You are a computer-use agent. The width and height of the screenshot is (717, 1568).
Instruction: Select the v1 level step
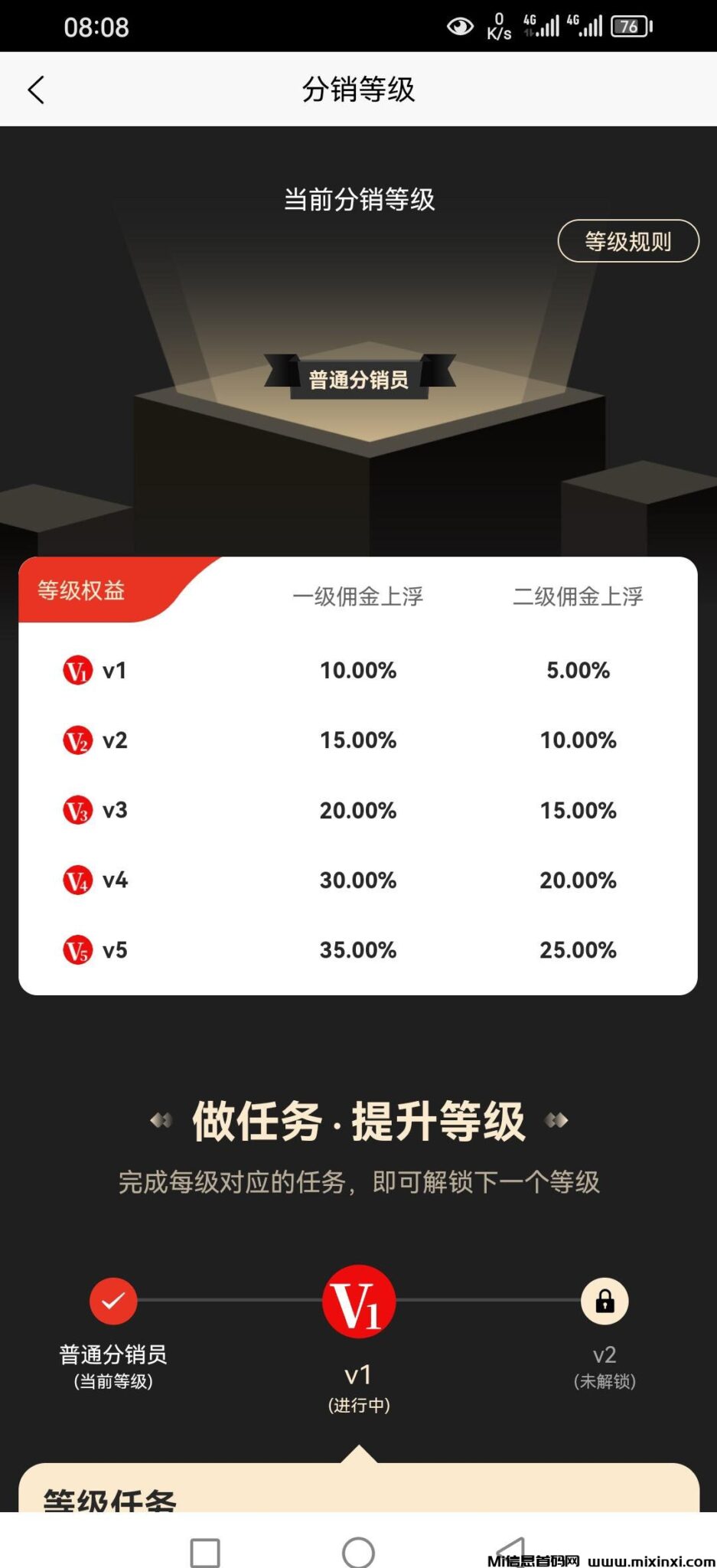point(358,1302)
